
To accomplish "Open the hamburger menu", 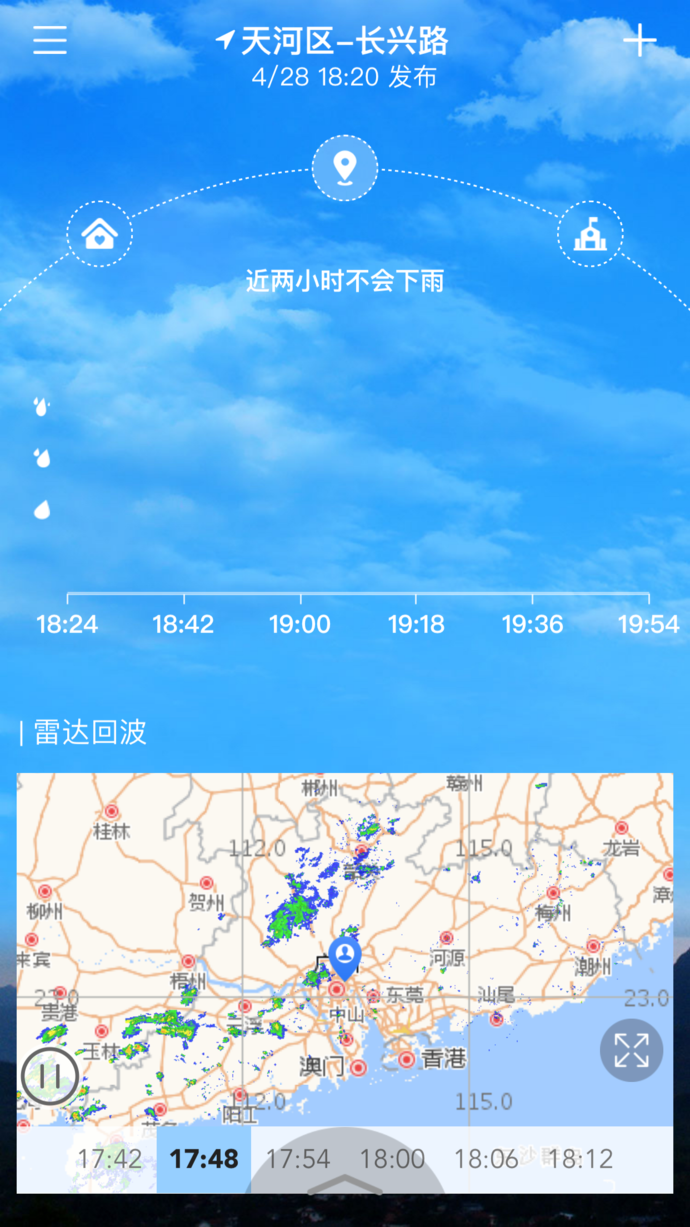I will [x=50, y=40].
